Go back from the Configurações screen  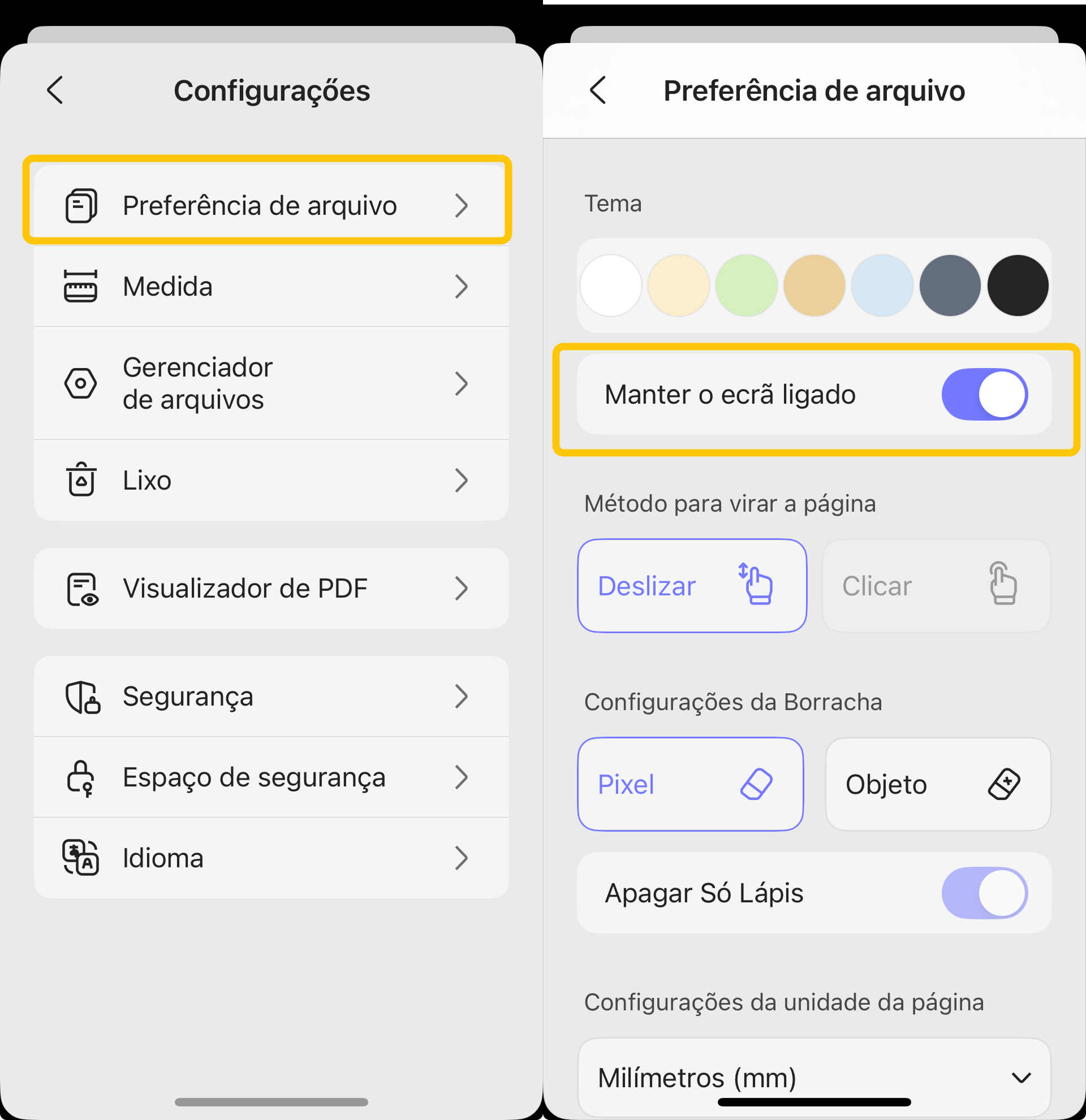click(55, 90)
